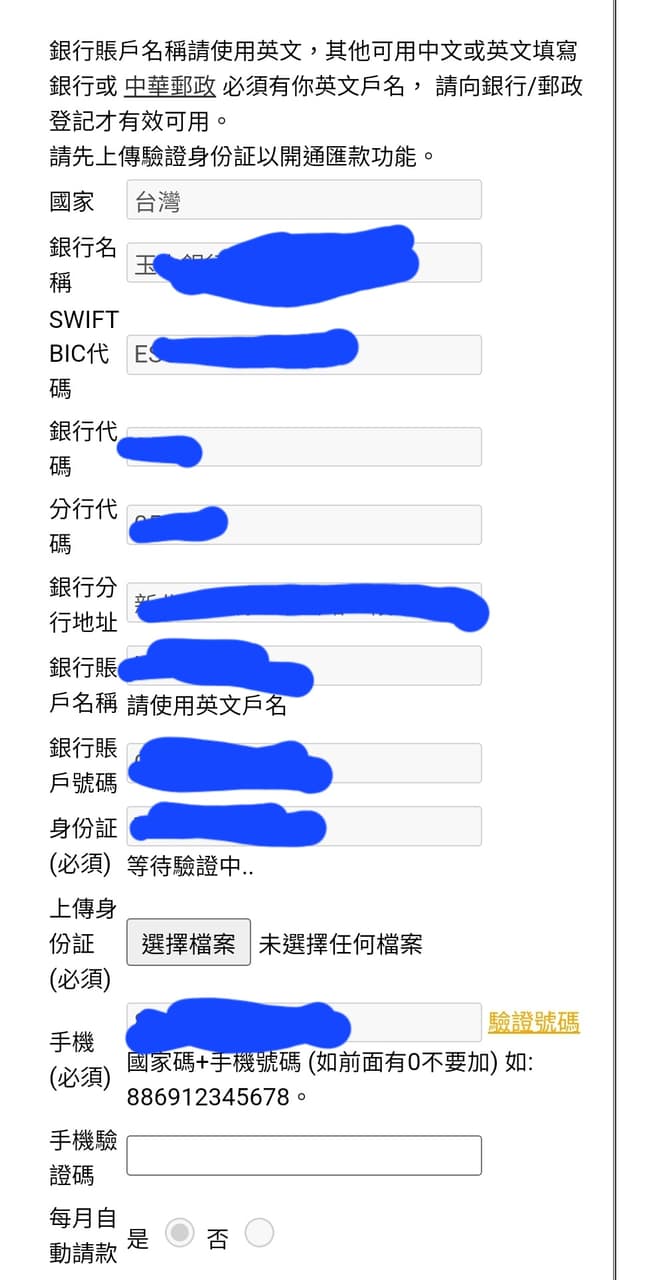Focus the 銀行賬戶名稱 field
This screenshot has width=647, height=1280.
[x=304, y=665]
